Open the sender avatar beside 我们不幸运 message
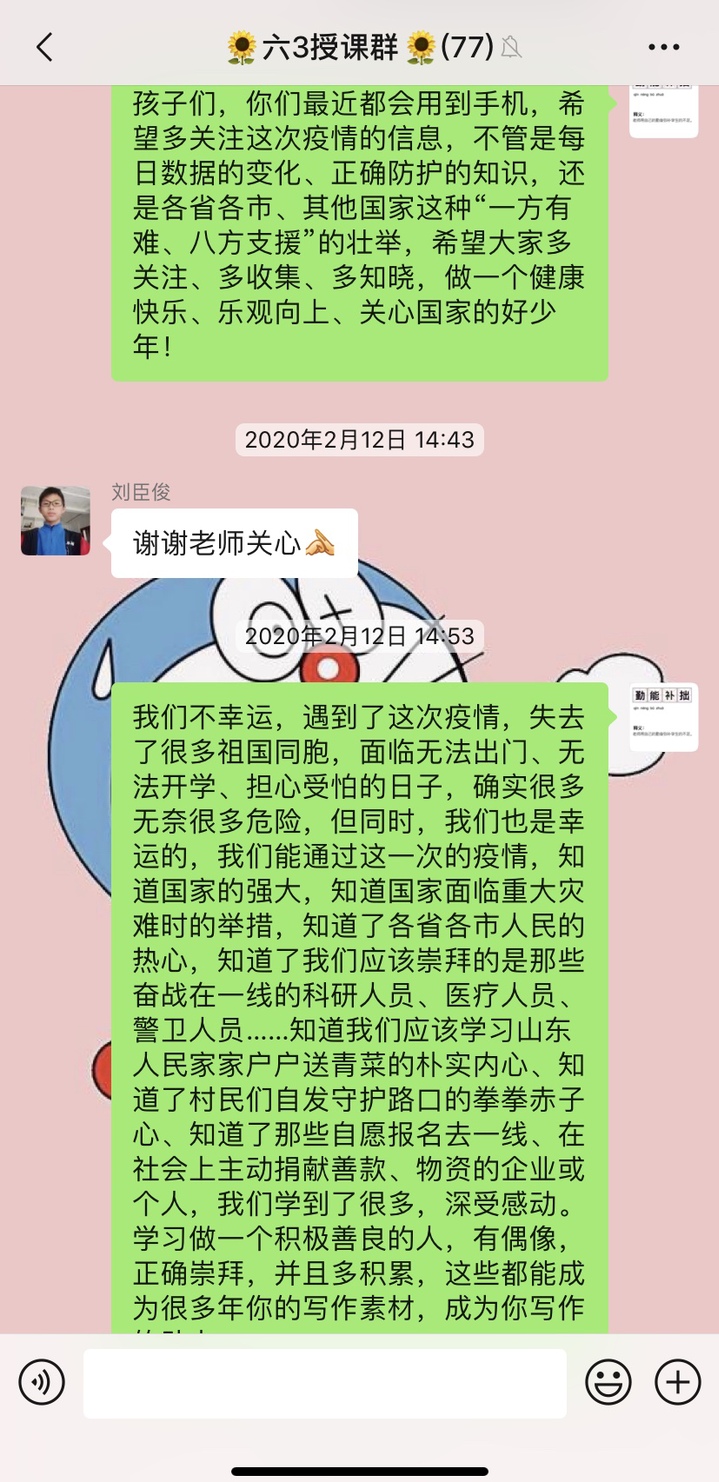 [x=663, y=717]
